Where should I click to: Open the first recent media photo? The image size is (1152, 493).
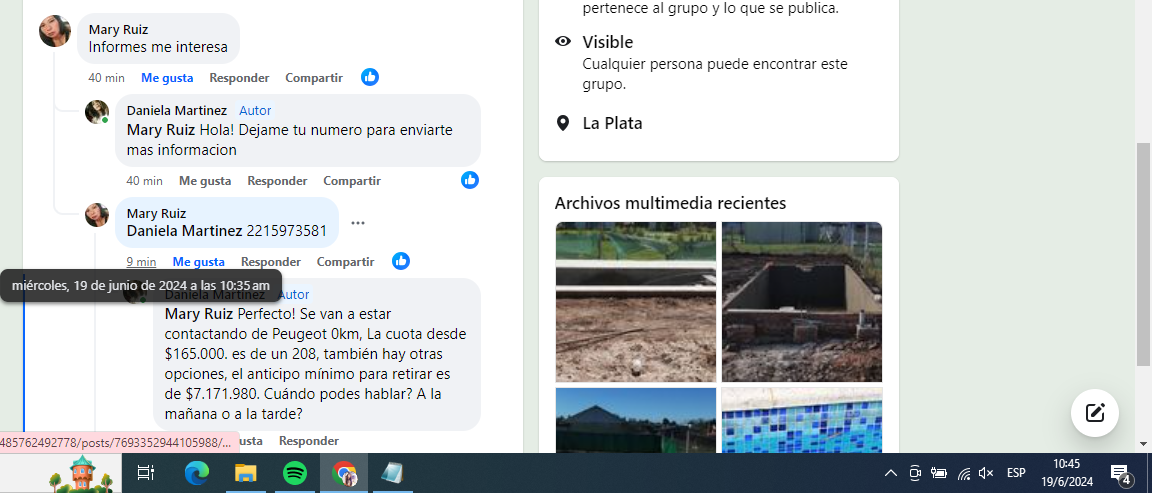pyautogui.click(x=636, y=301)
